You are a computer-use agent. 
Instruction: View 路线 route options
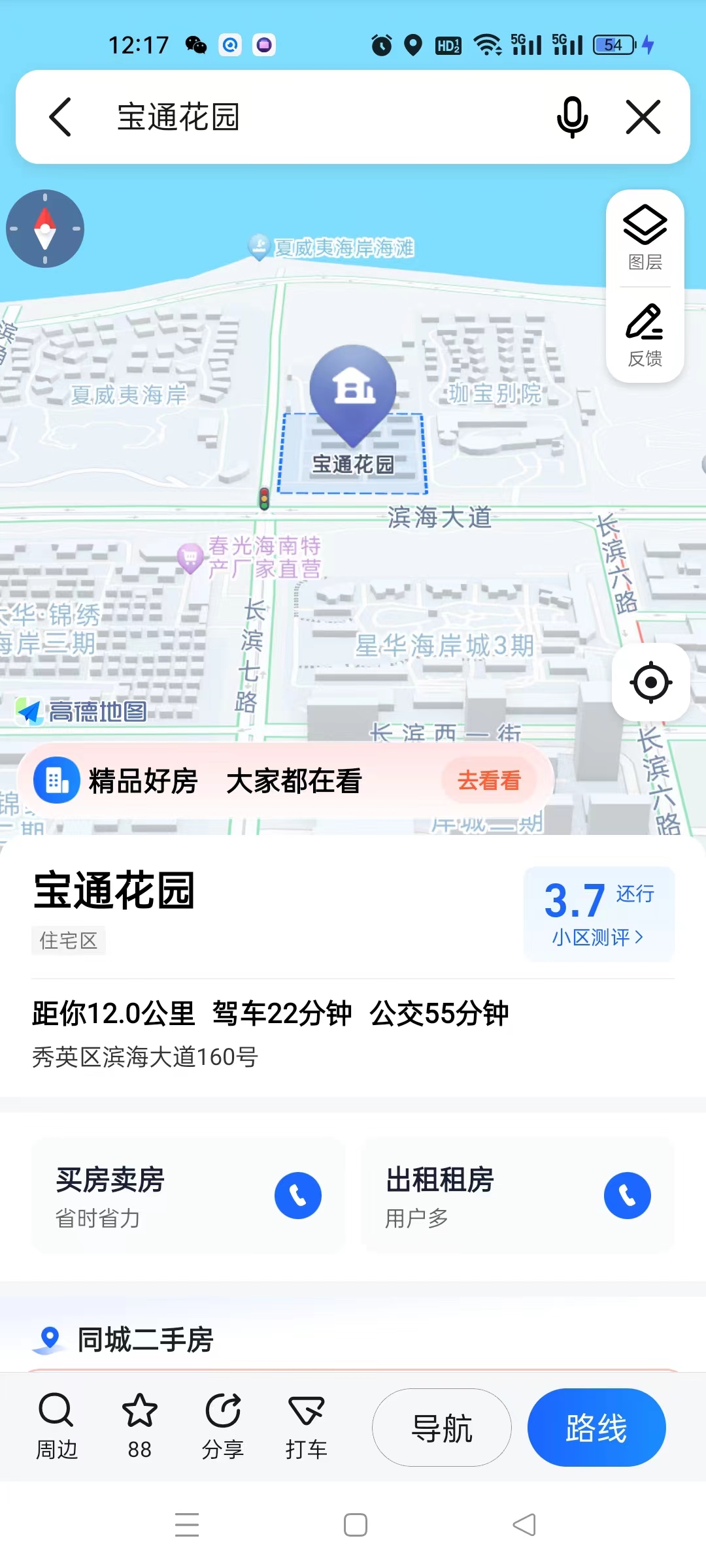(596, 1428)
